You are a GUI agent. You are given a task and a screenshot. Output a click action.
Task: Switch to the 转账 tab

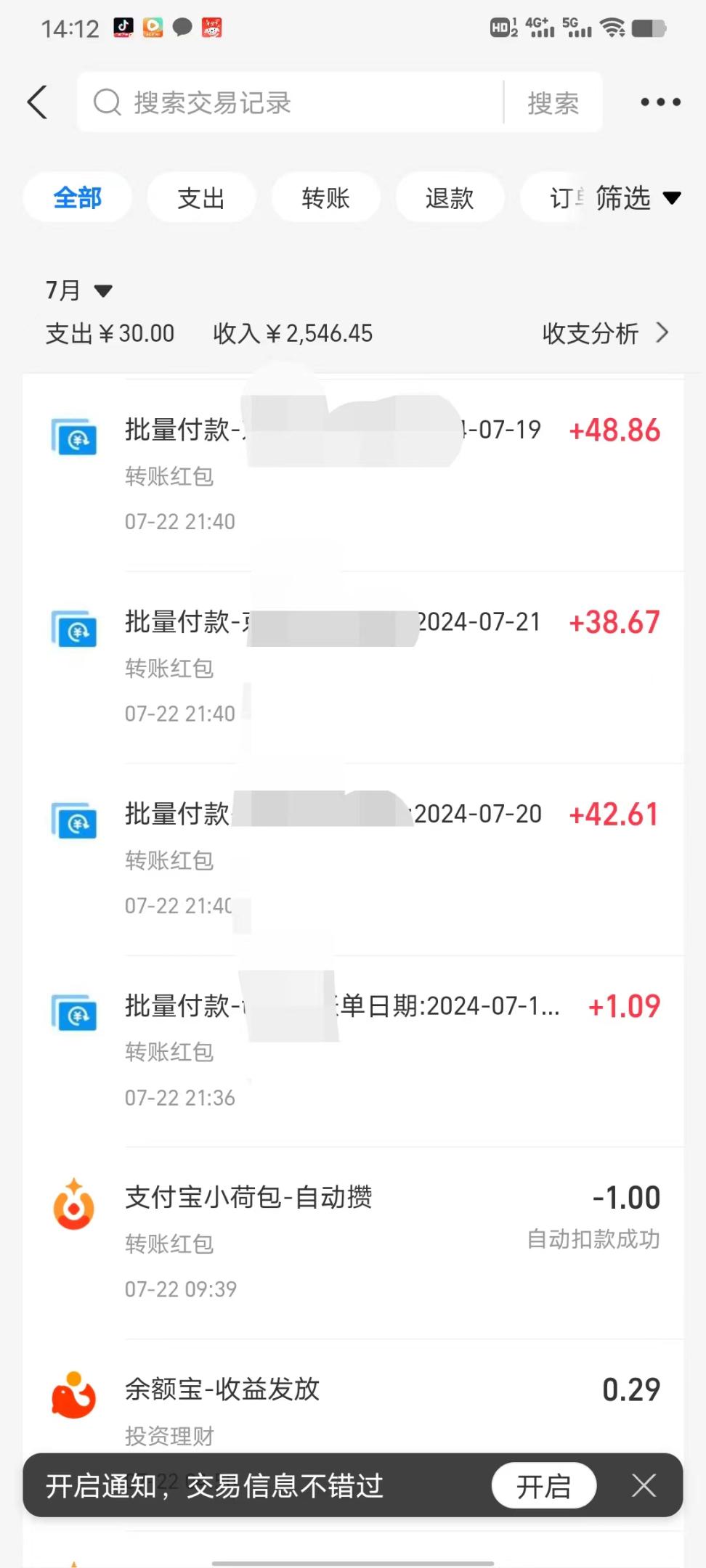[x=325, y=197]
